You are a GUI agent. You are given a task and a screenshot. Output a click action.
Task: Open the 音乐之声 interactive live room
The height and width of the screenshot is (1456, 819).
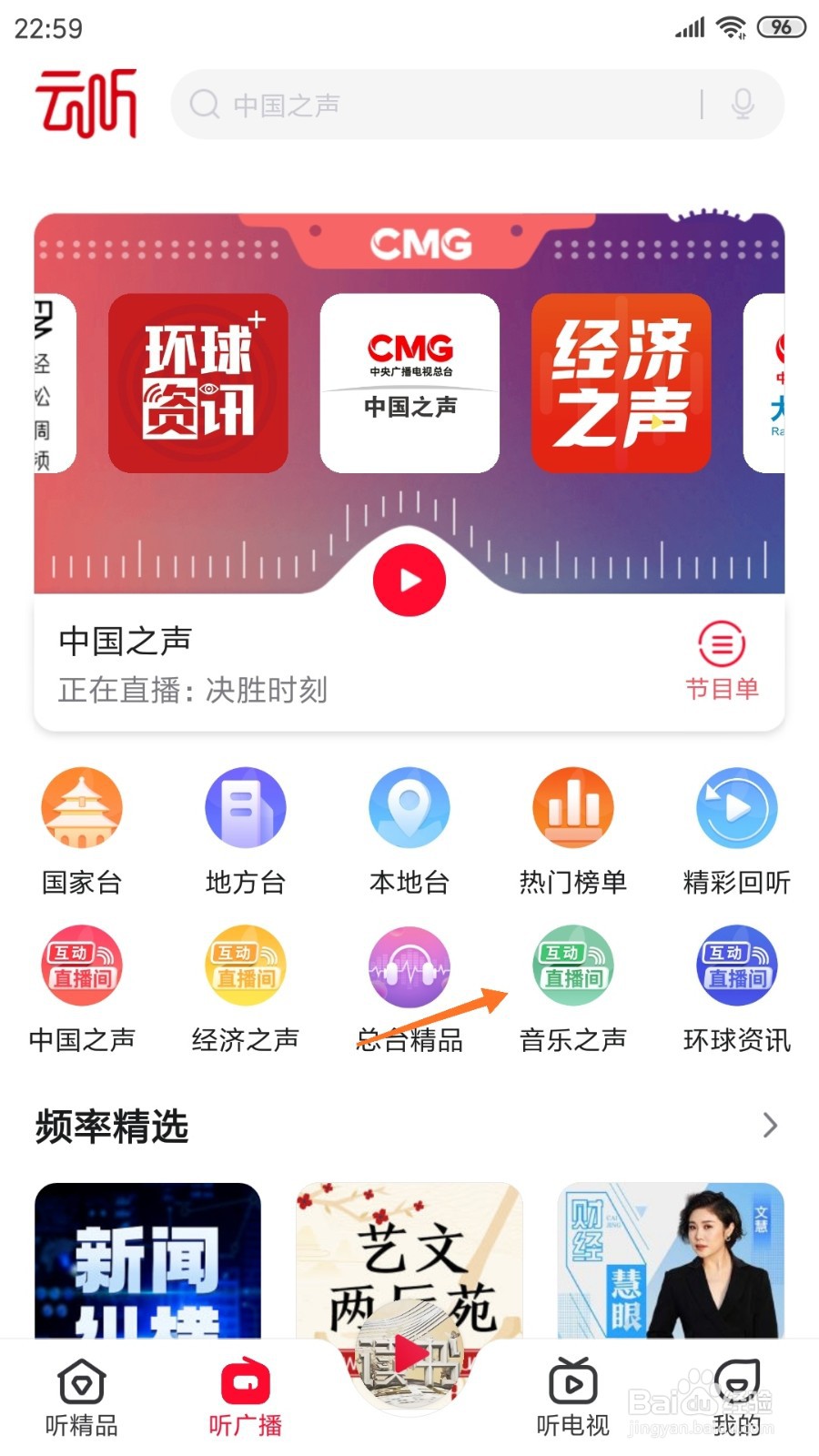point(572,987)
